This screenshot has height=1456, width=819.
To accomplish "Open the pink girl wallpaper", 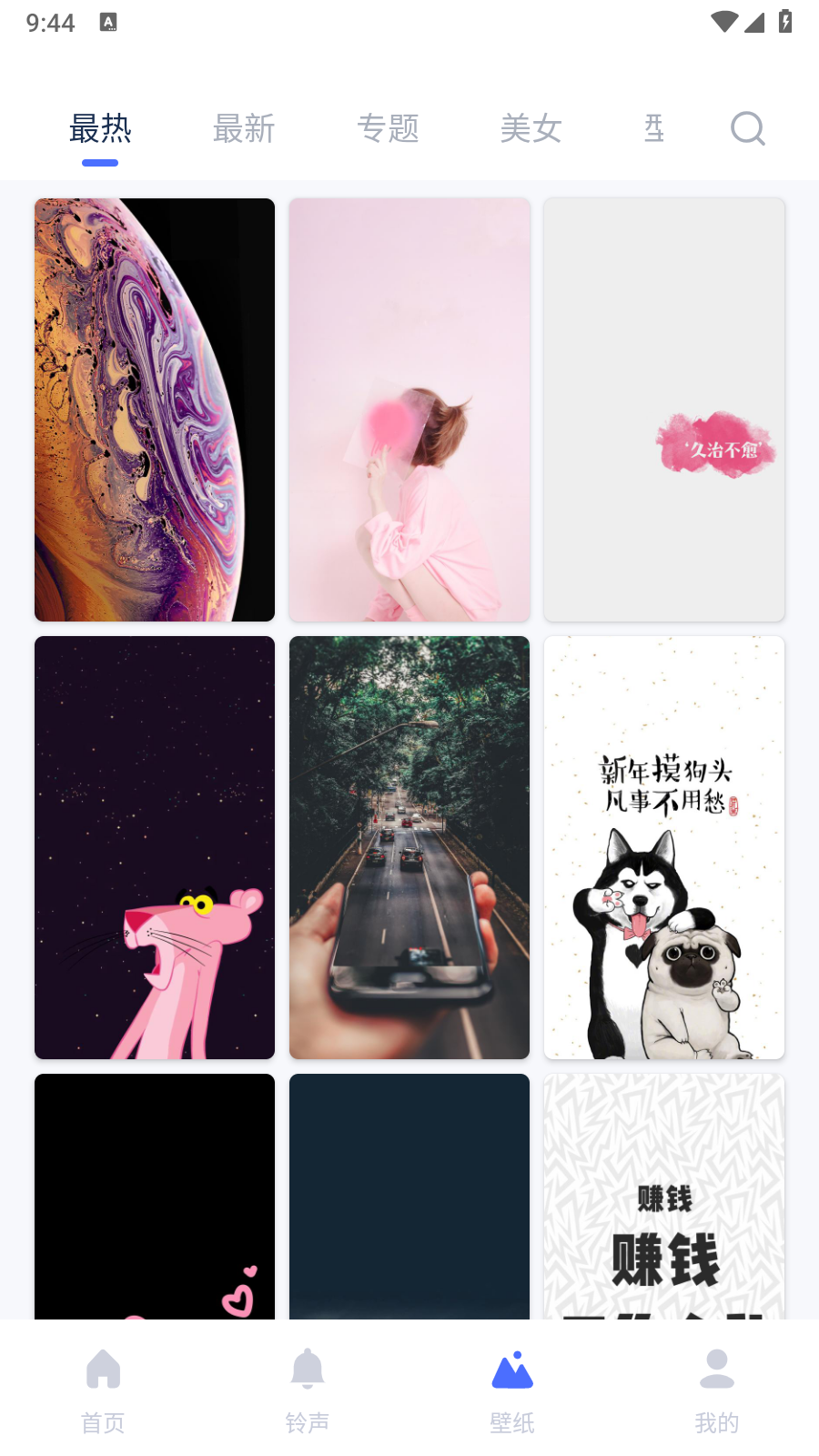I will (409, 409).
